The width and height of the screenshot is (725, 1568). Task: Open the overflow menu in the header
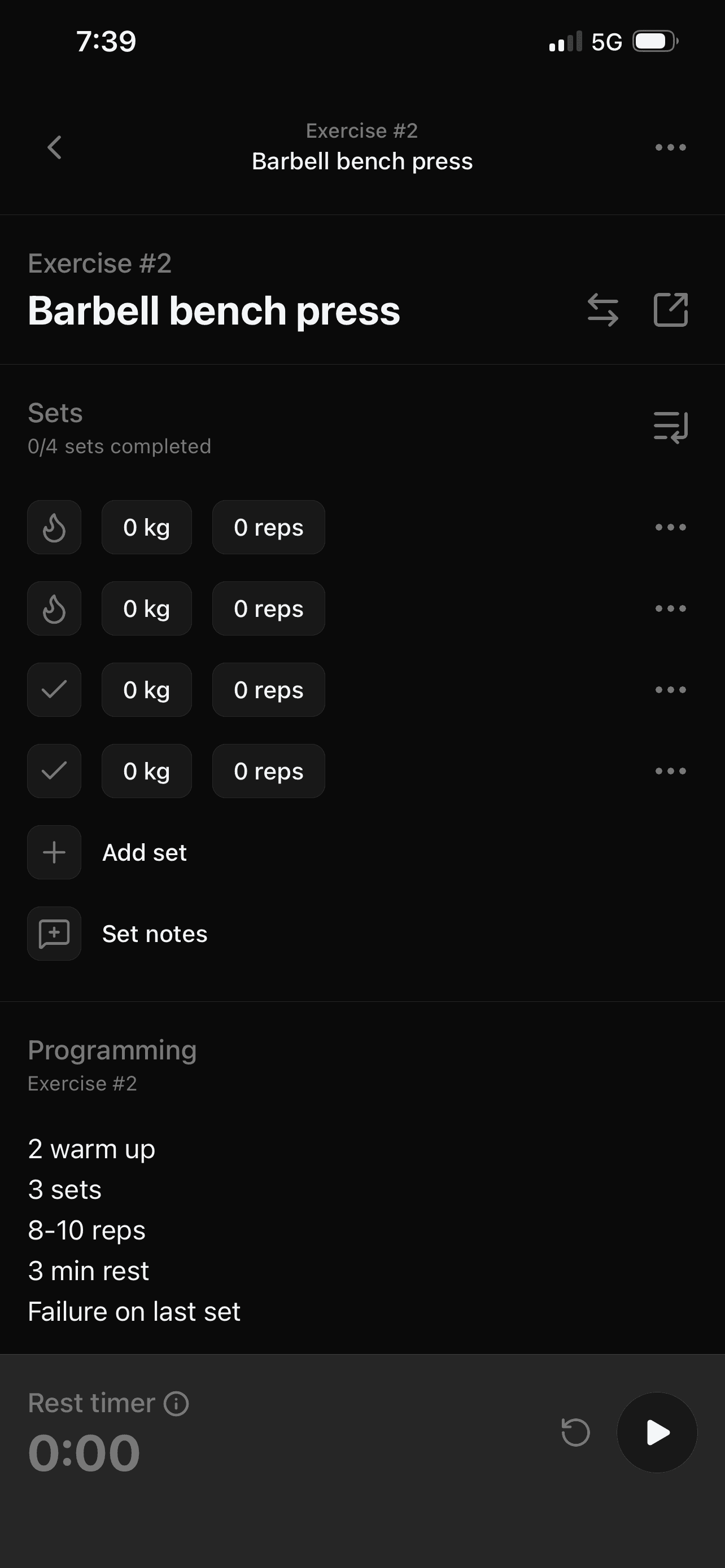coord(670,147)
